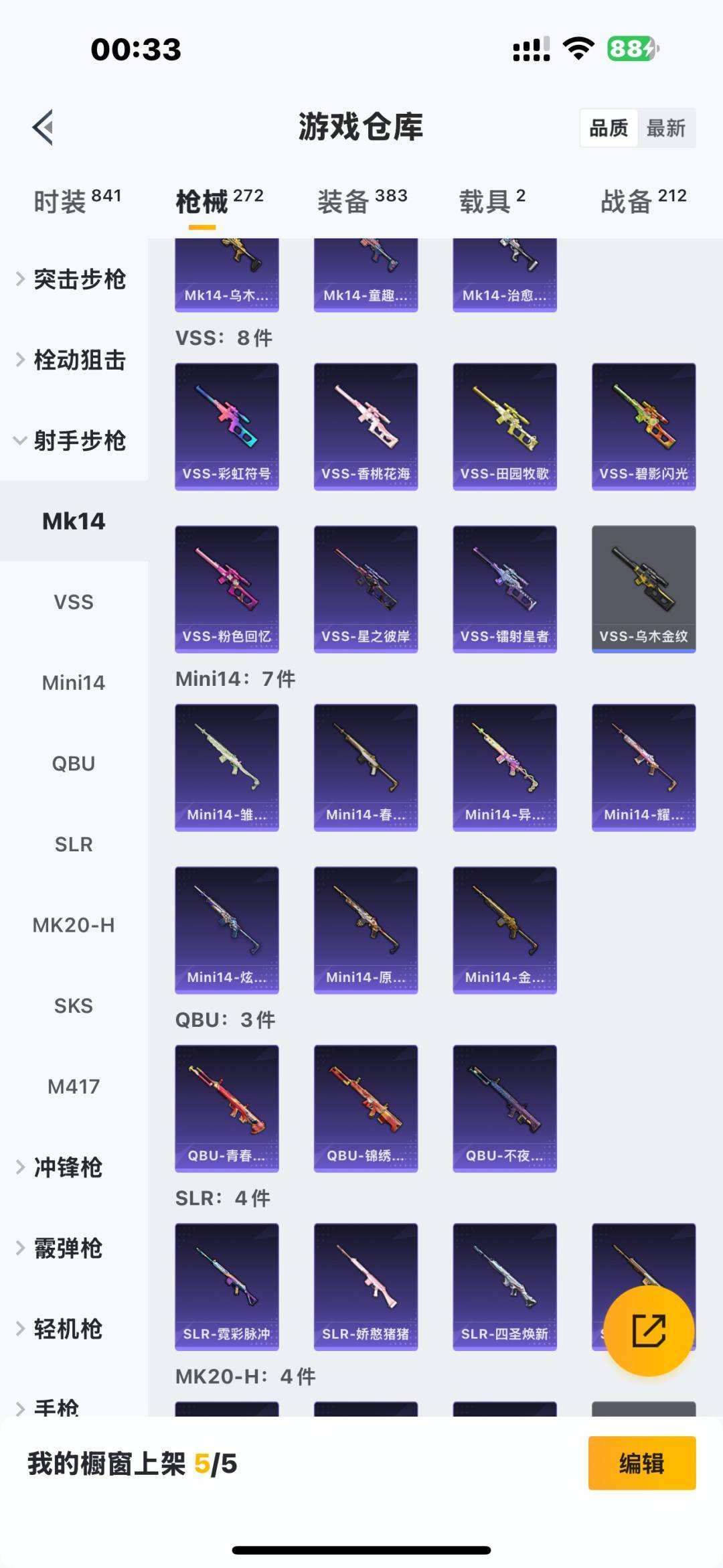Jump to the Mini14 weapon list

(x=74, y=683)
